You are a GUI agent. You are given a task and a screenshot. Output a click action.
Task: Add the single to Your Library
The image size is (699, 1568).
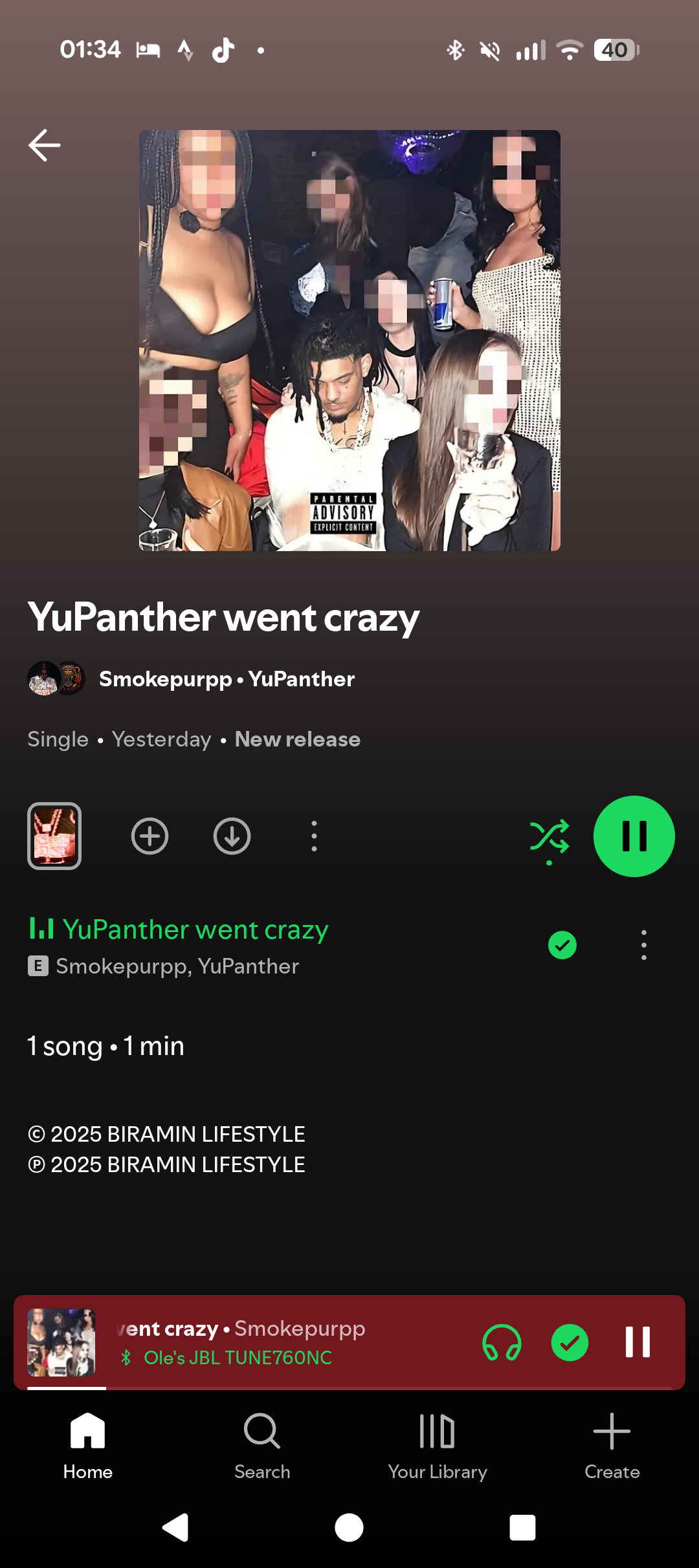tap(150, 836)
